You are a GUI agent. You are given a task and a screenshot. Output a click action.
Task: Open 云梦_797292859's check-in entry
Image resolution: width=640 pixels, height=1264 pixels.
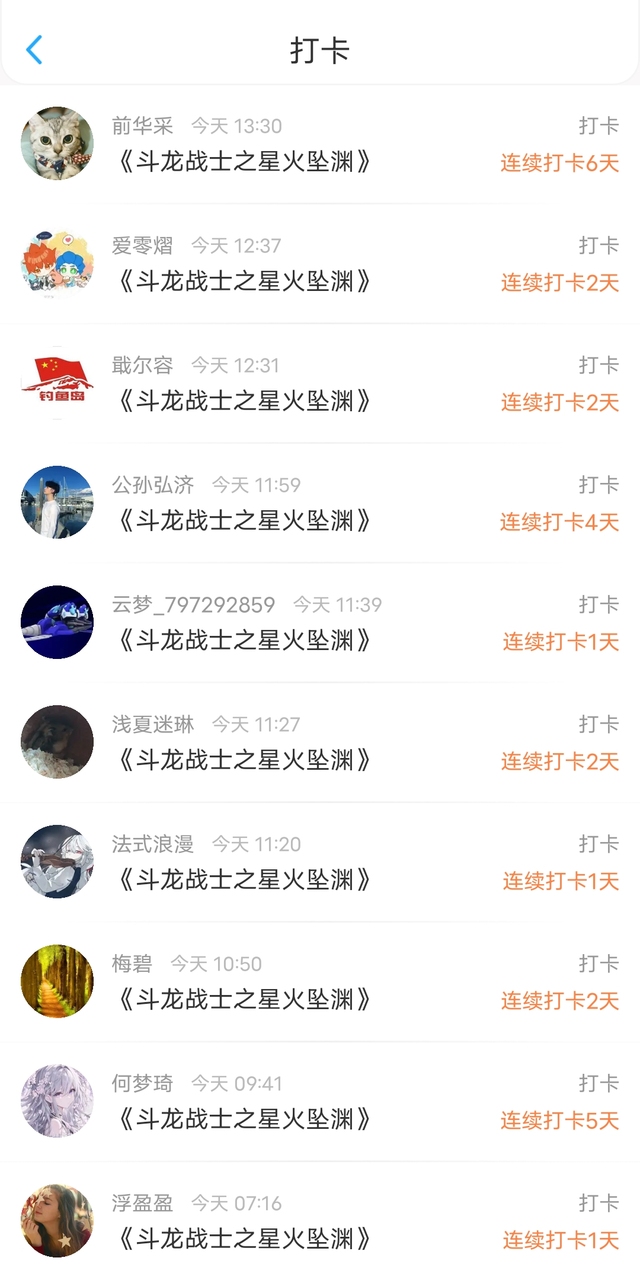(x=320, y=623)
